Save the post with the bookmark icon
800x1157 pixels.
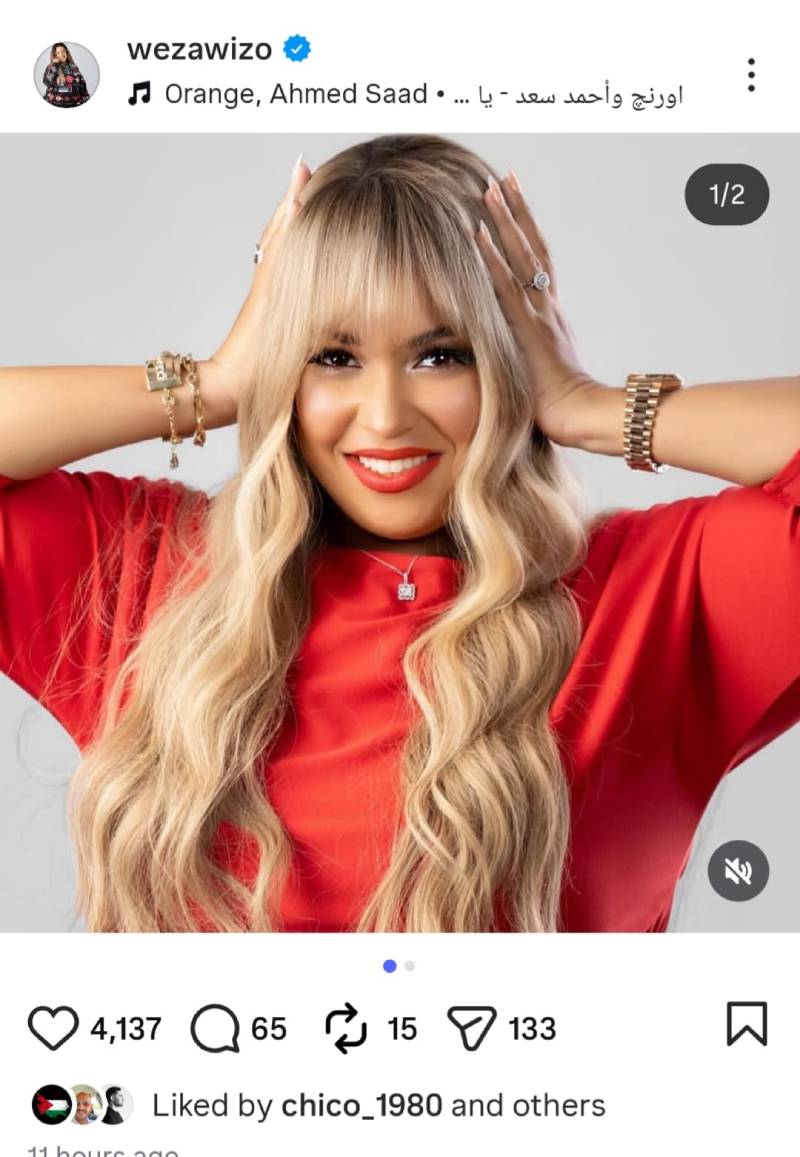coord(746,1025)
